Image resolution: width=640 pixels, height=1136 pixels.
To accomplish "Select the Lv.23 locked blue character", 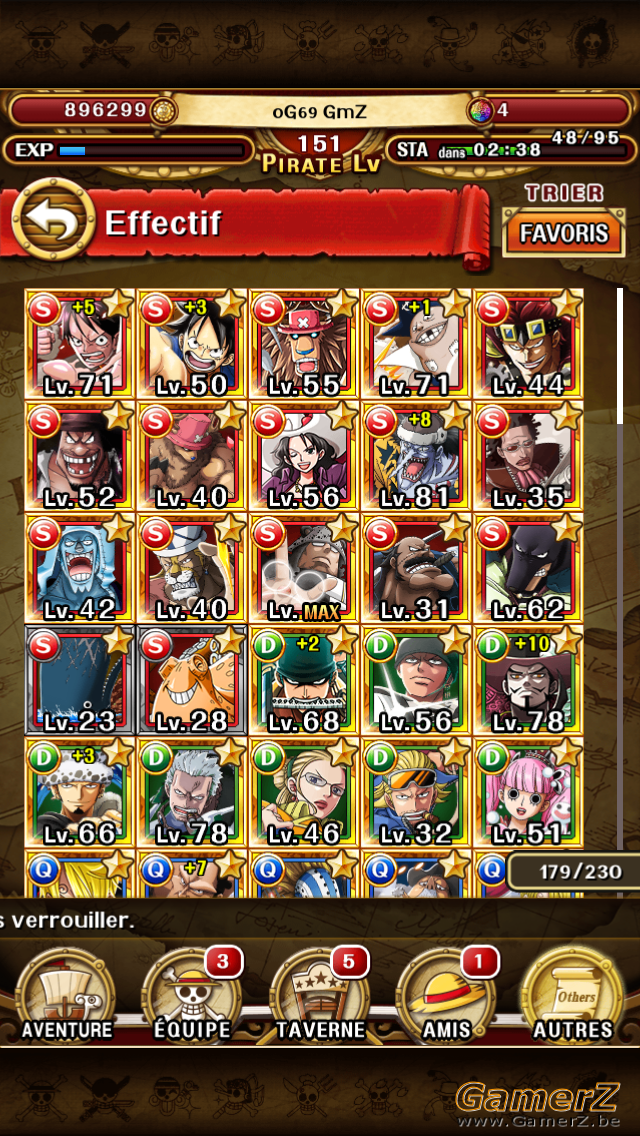I will point(80,681).
